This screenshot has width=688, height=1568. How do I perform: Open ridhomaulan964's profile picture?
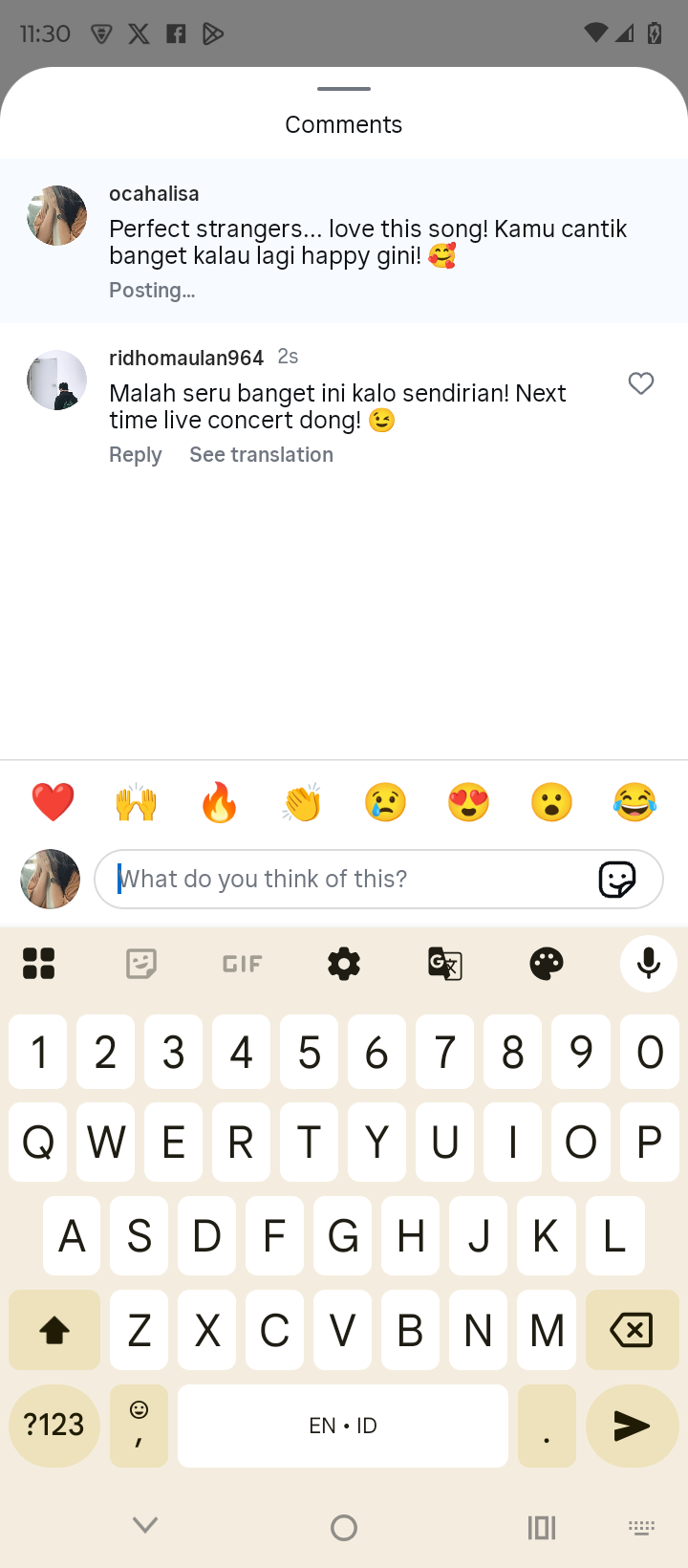click(56, 380)
